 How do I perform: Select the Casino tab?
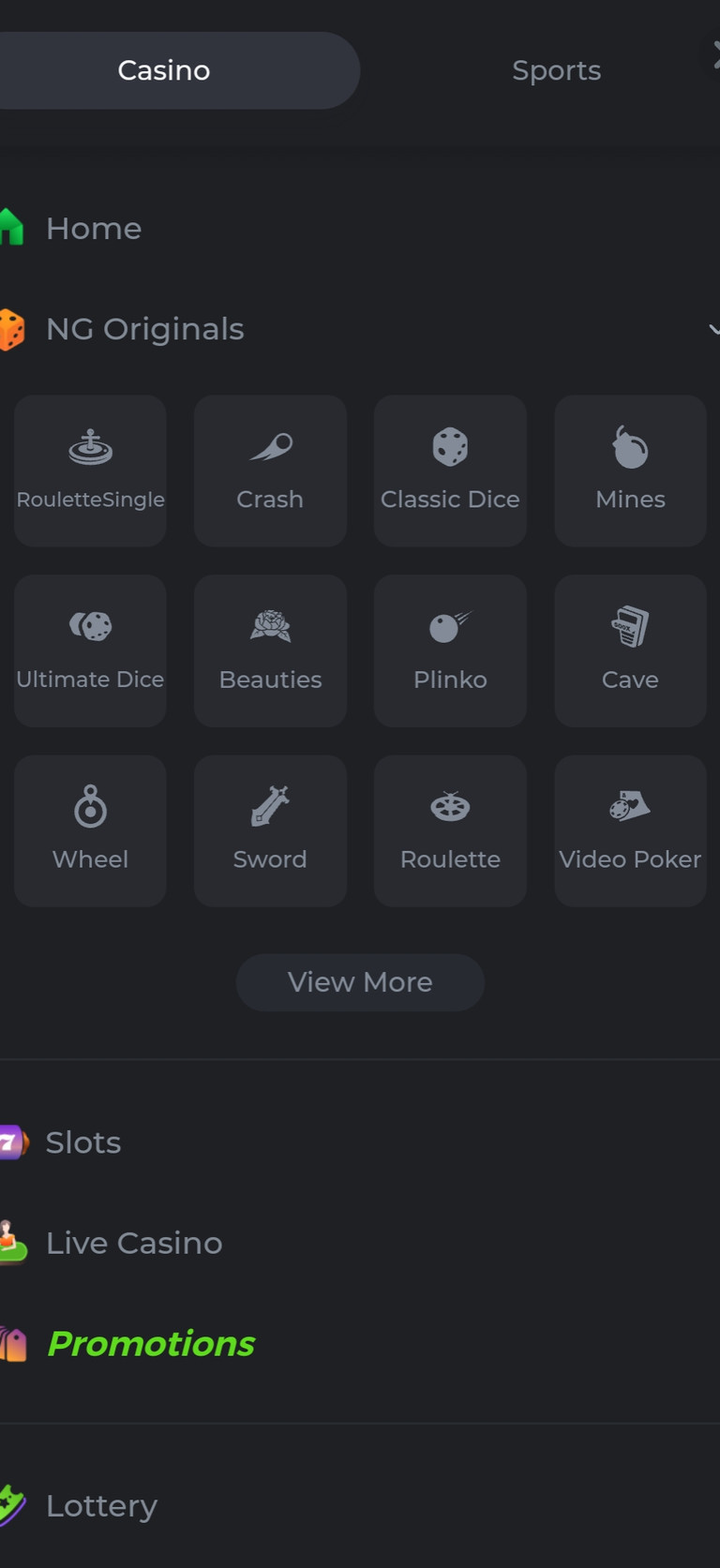(x=164, y=70)
